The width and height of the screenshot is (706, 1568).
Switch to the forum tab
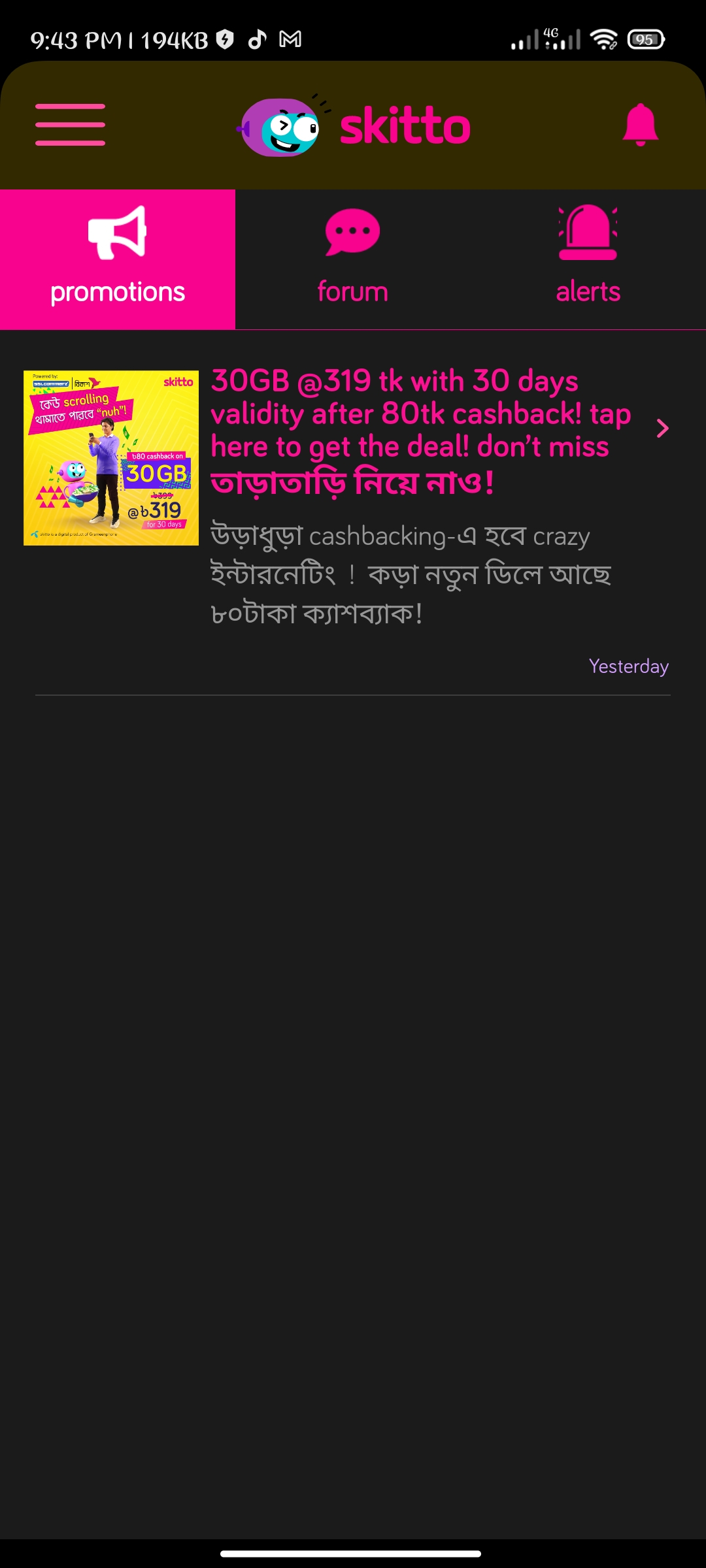pos(353,259)
